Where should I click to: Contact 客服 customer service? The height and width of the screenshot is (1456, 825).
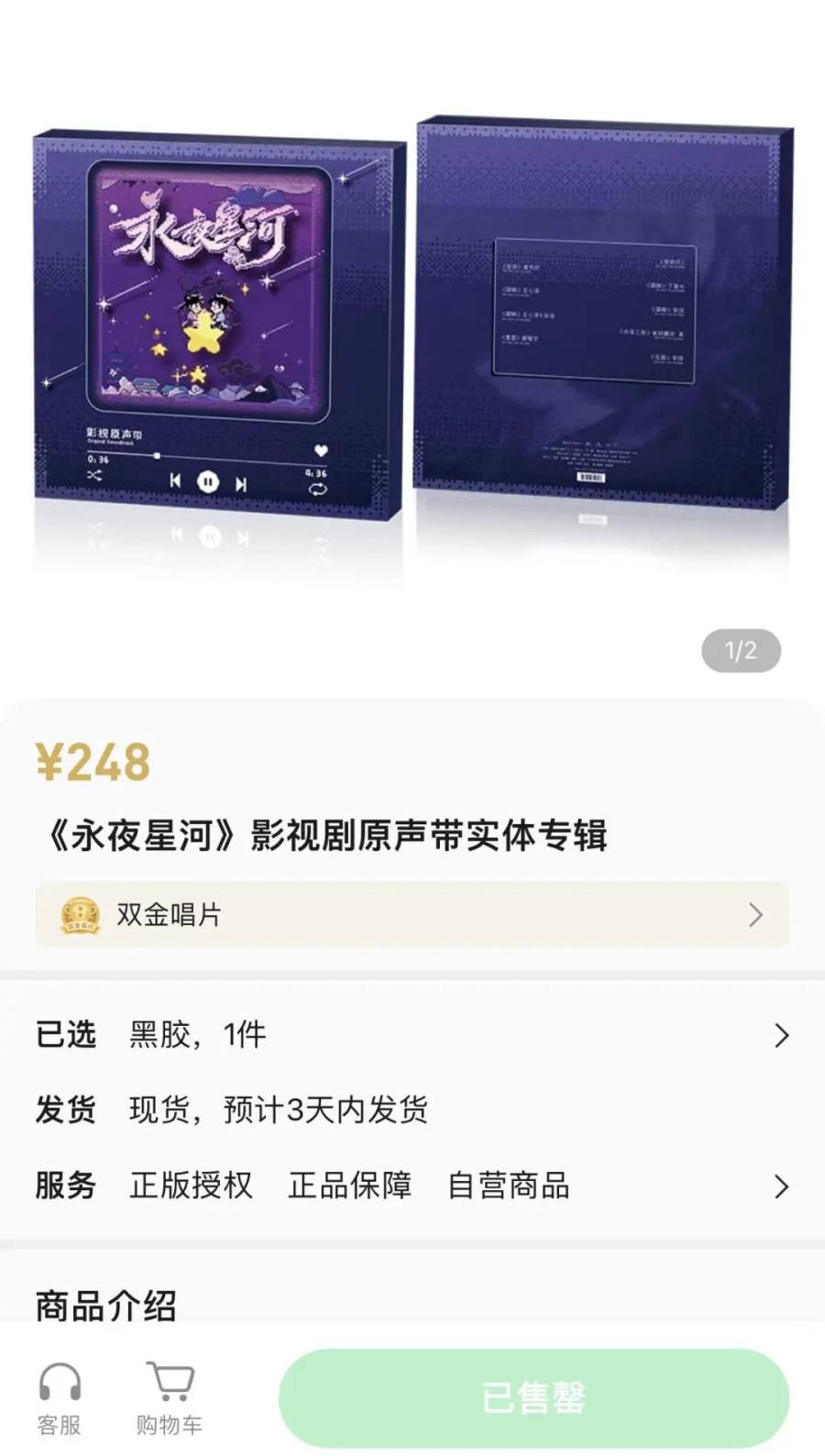59,1397
